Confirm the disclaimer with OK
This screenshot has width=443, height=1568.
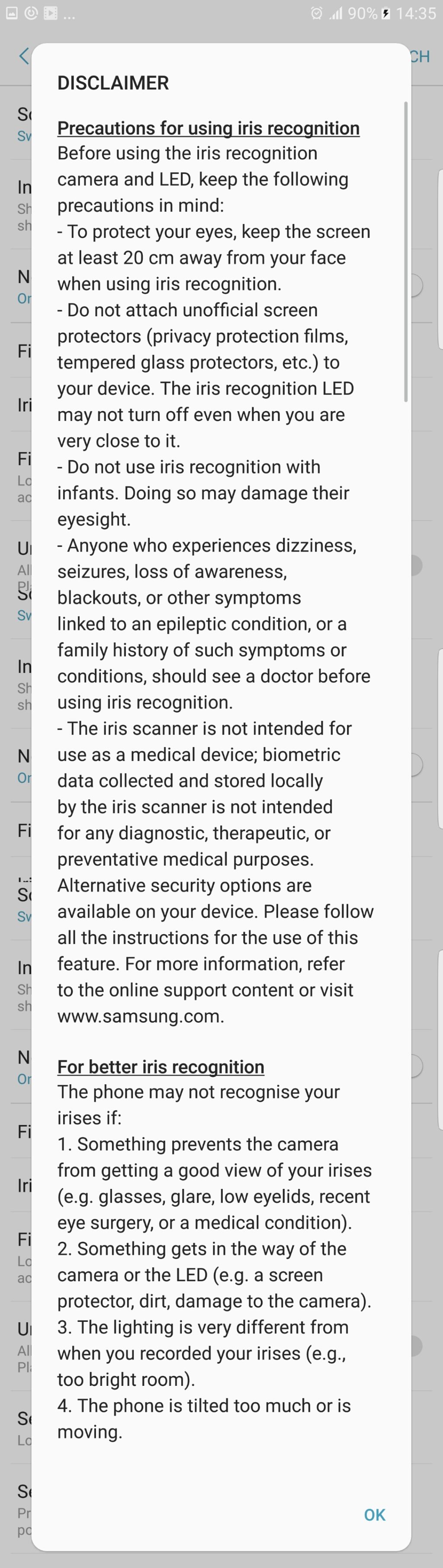(374, 1514)
